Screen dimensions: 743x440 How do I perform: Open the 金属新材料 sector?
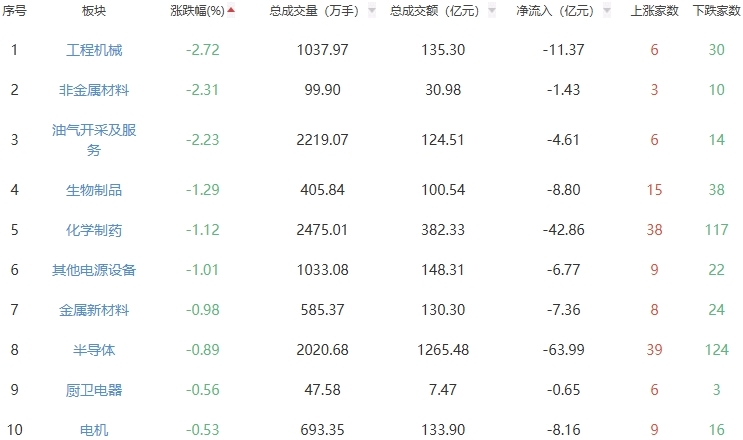tap(94, 310)
